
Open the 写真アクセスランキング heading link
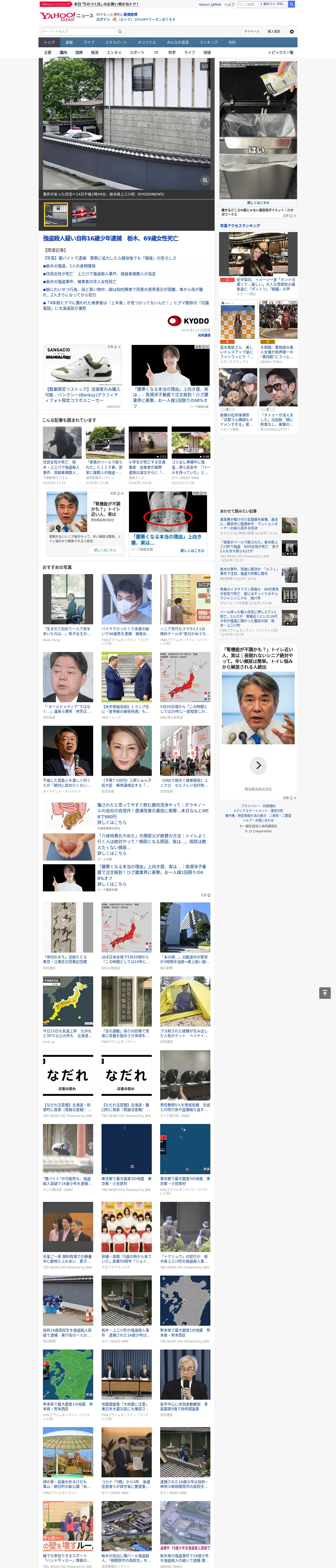pos(240,226)
